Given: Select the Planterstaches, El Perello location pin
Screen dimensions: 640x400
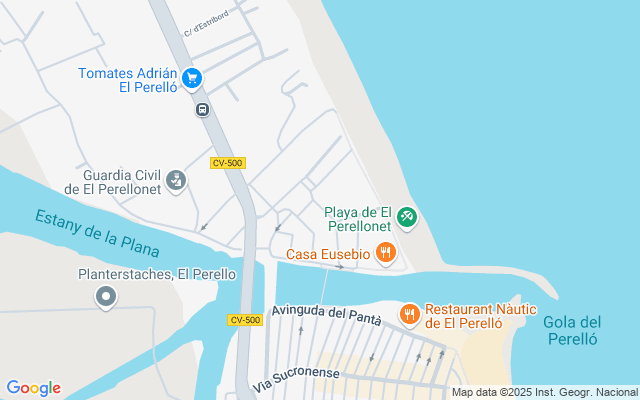Looking at the screenshot, I should click(x=106, y=297).
